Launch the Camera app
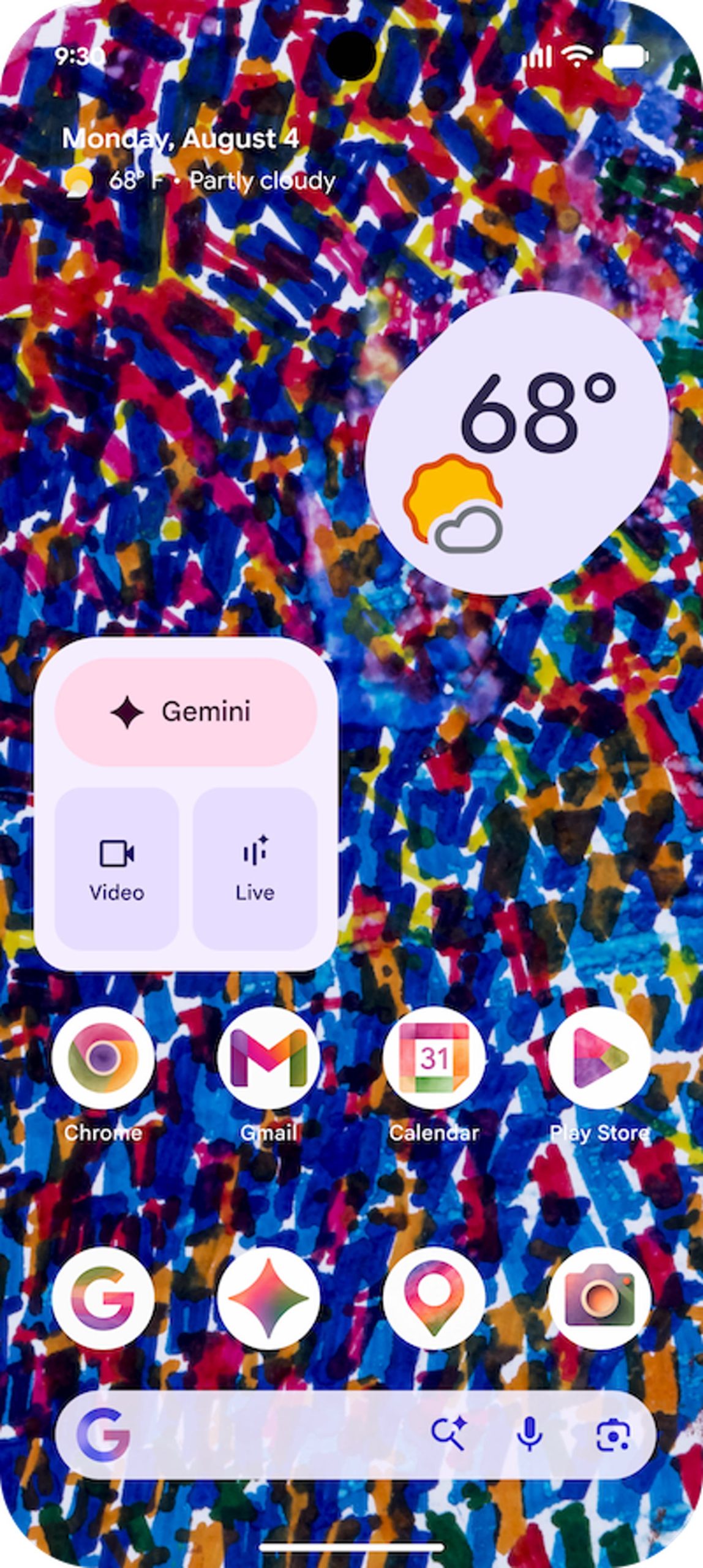This screenshot has width=703, height=1568. point(600,1298)
